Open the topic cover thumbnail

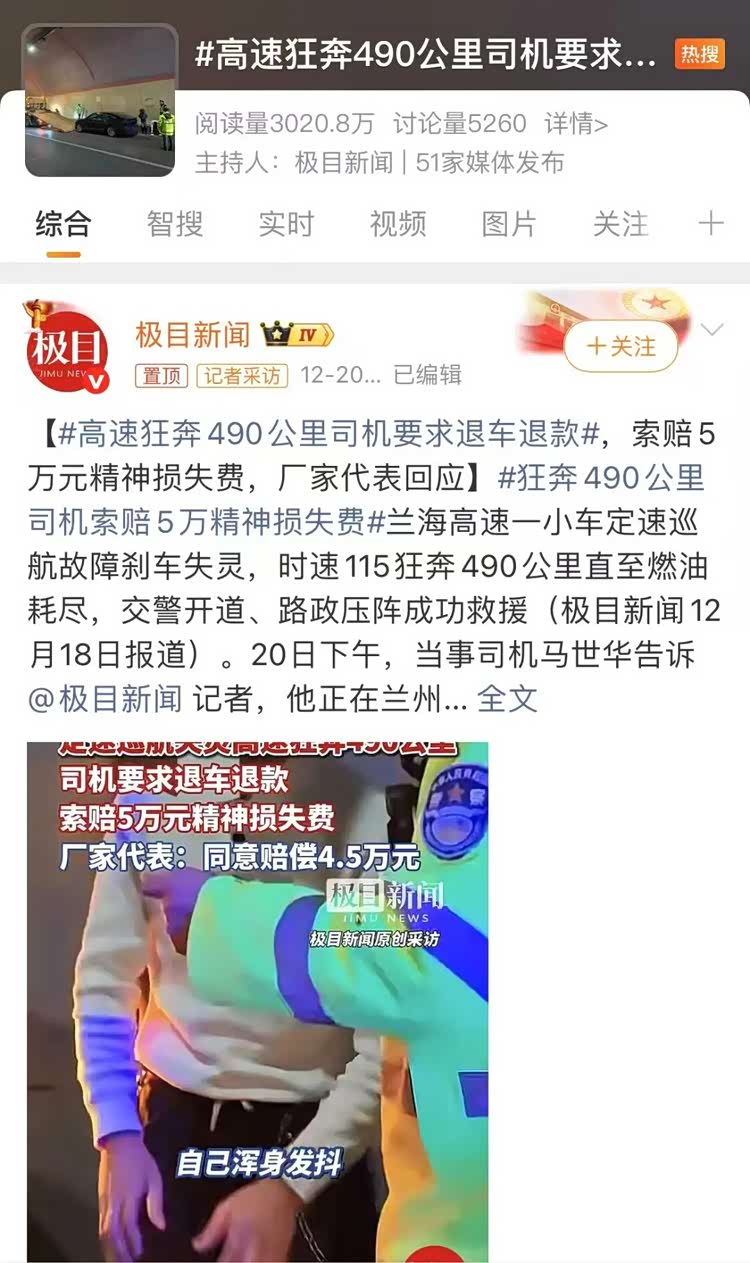100,101
